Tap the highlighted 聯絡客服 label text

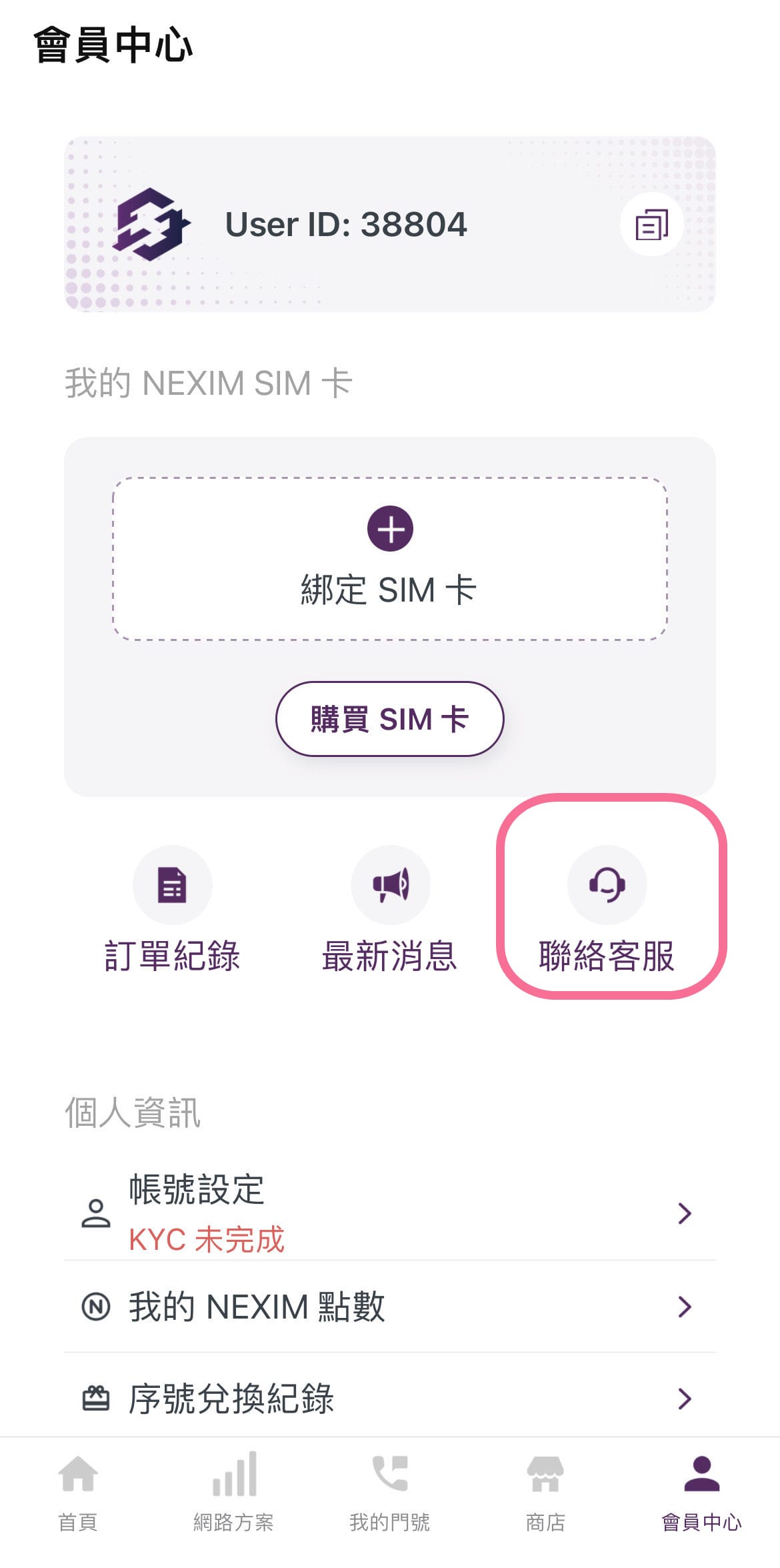coord(607,955)
